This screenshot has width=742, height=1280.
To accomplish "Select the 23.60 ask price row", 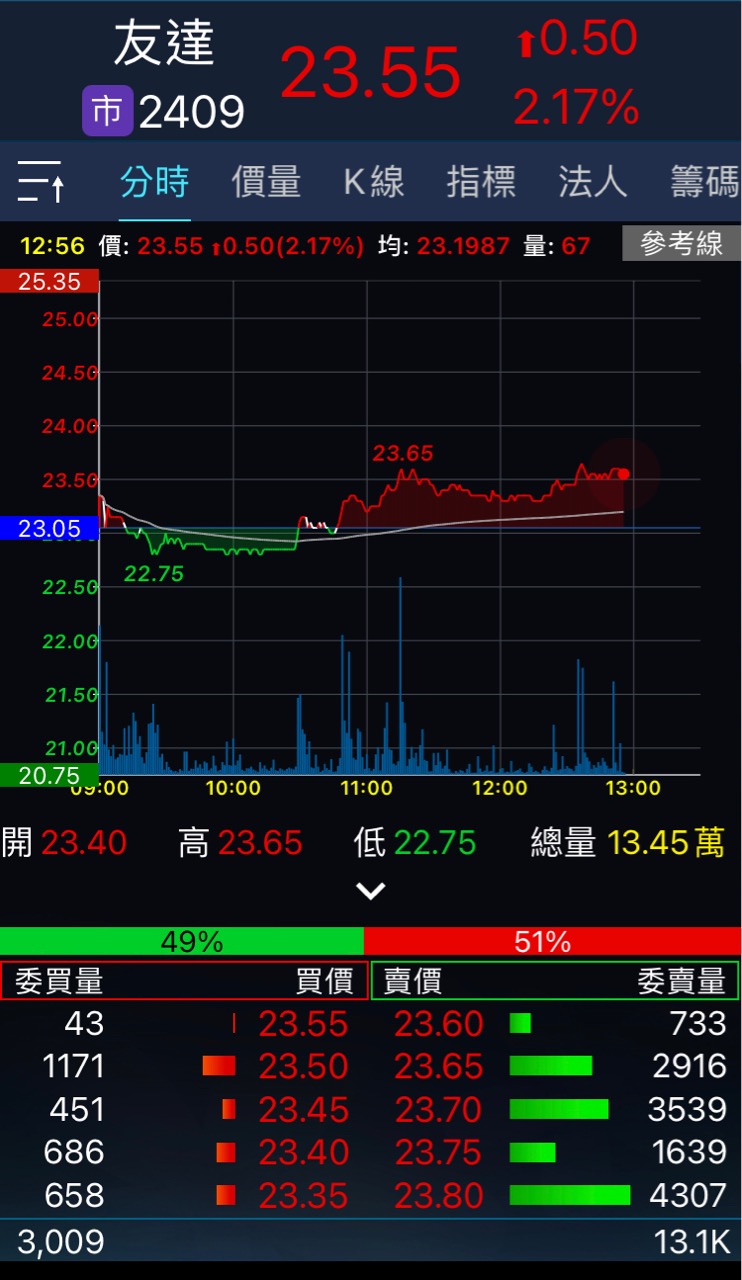I will [x=439, y=1024].
